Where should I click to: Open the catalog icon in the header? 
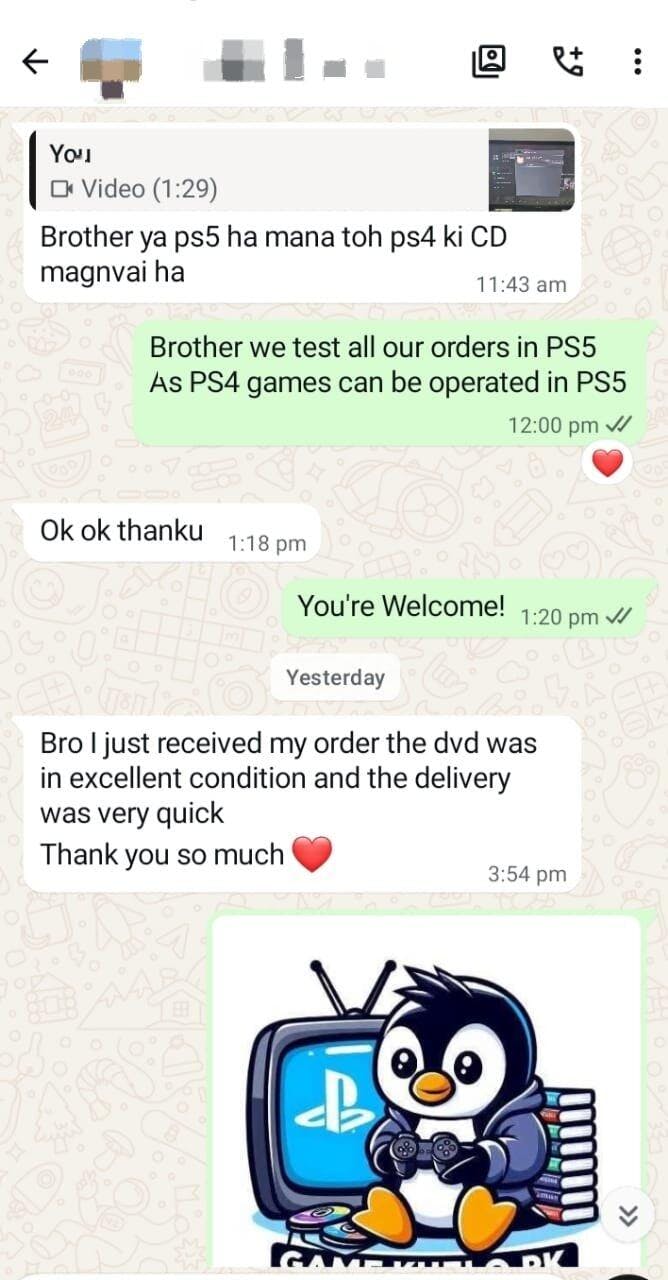(x=488, y=62)
